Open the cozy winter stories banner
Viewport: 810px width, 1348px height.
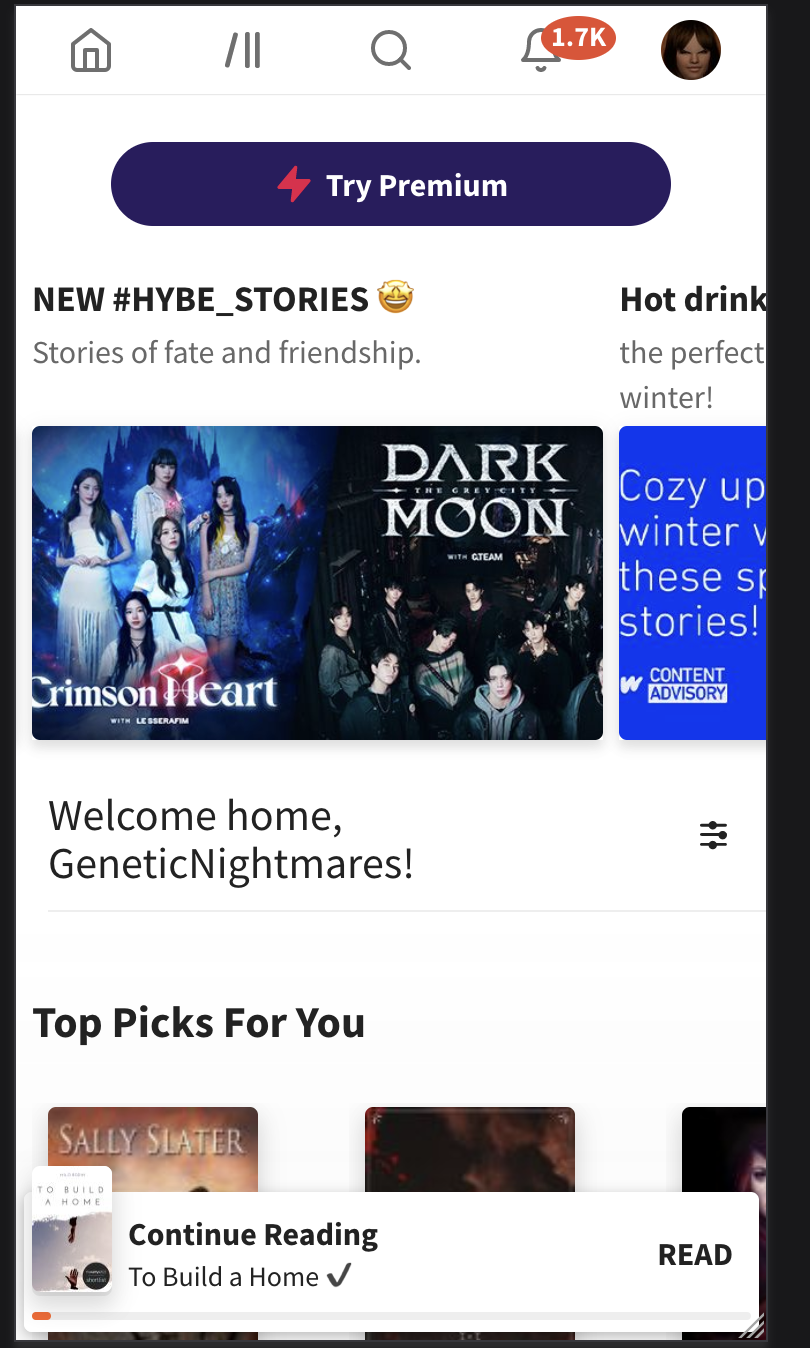[x=692, y=583]
